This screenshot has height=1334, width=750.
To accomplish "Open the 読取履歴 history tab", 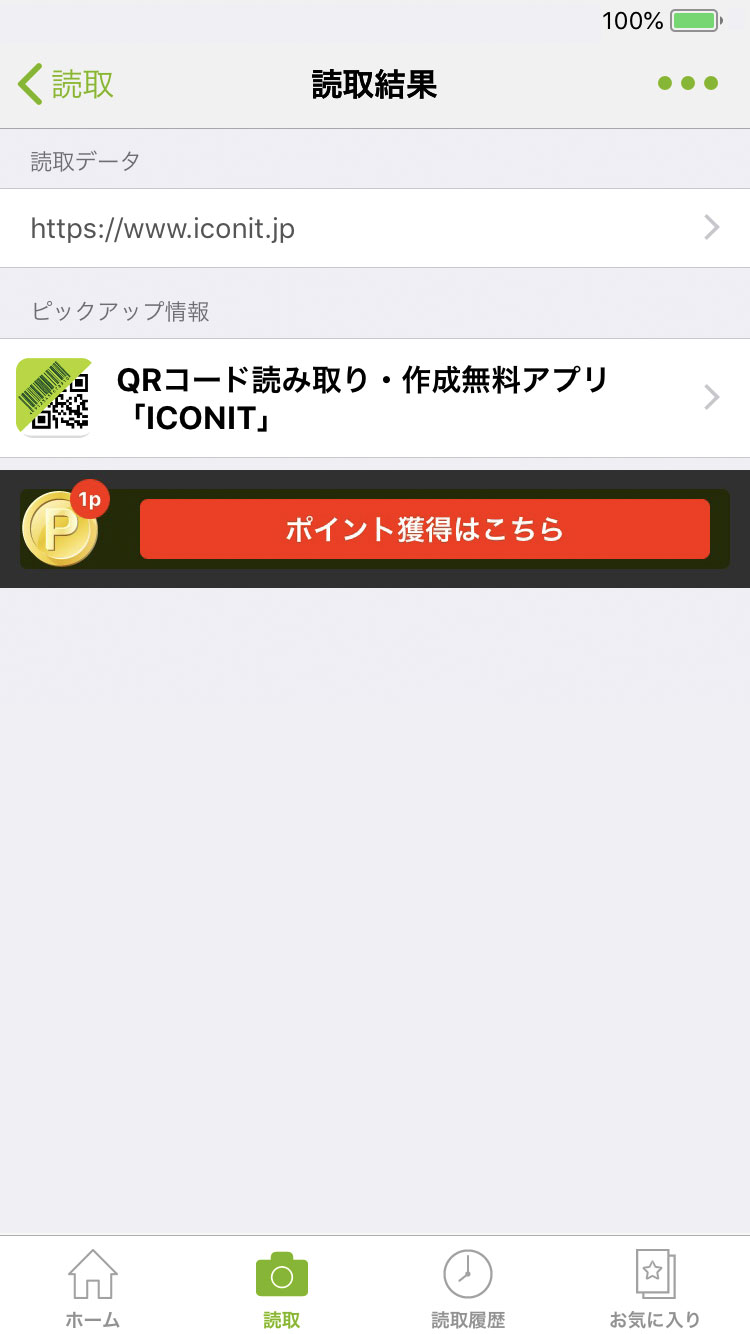I will [468, 1289].
